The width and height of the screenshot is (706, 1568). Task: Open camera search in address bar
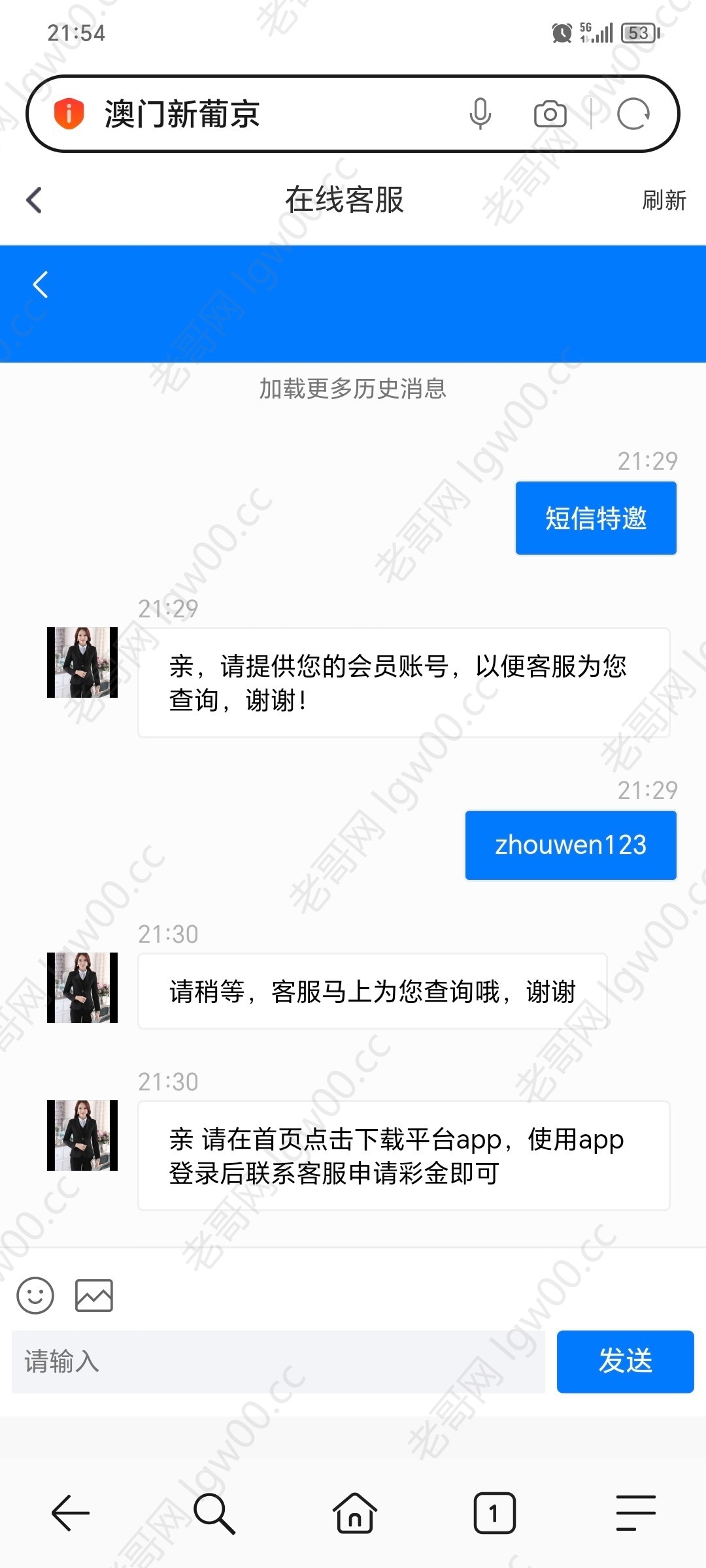550,114
